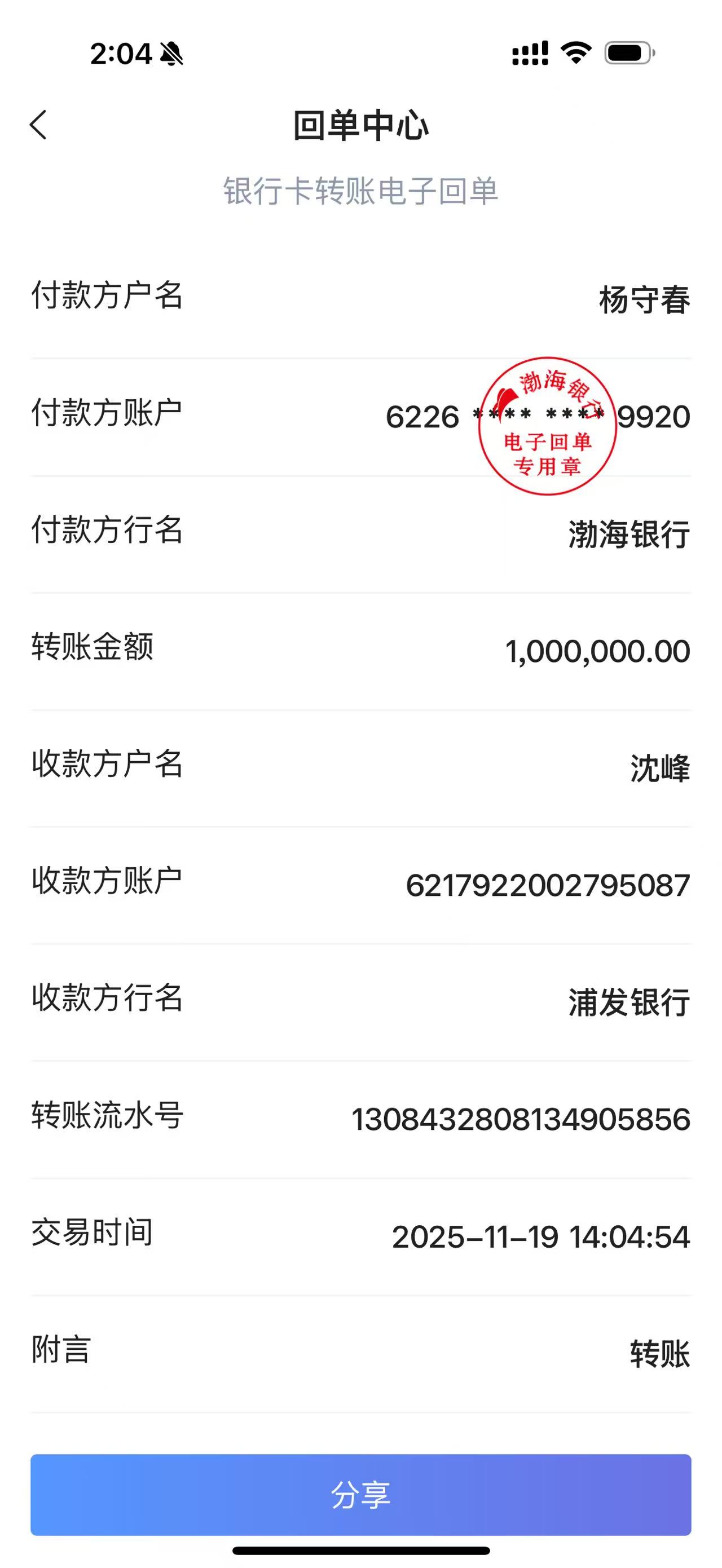
Task: Tap the 分享 button to share receipt
Action: tap(360, 1494)
